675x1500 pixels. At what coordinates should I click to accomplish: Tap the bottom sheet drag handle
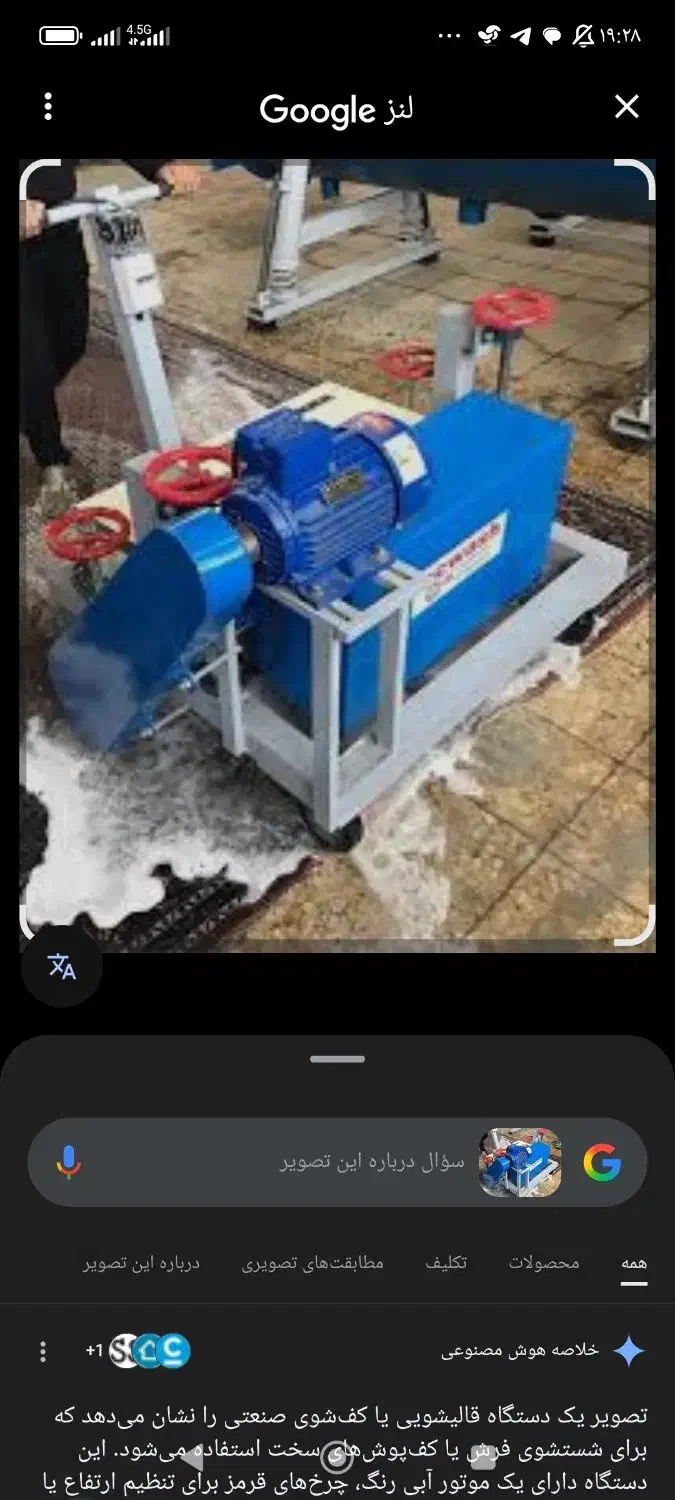pyautogui.click(x=337, y=1059)
